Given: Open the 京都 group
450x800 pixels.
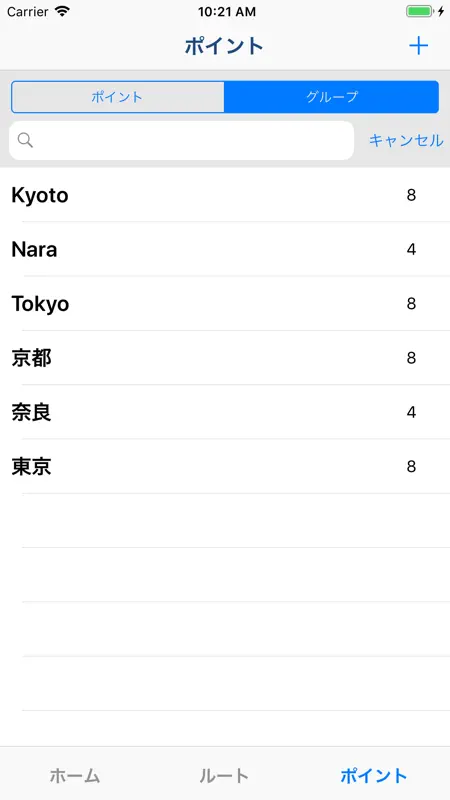Looking at the screenshot, I should (x=225, y=358).
